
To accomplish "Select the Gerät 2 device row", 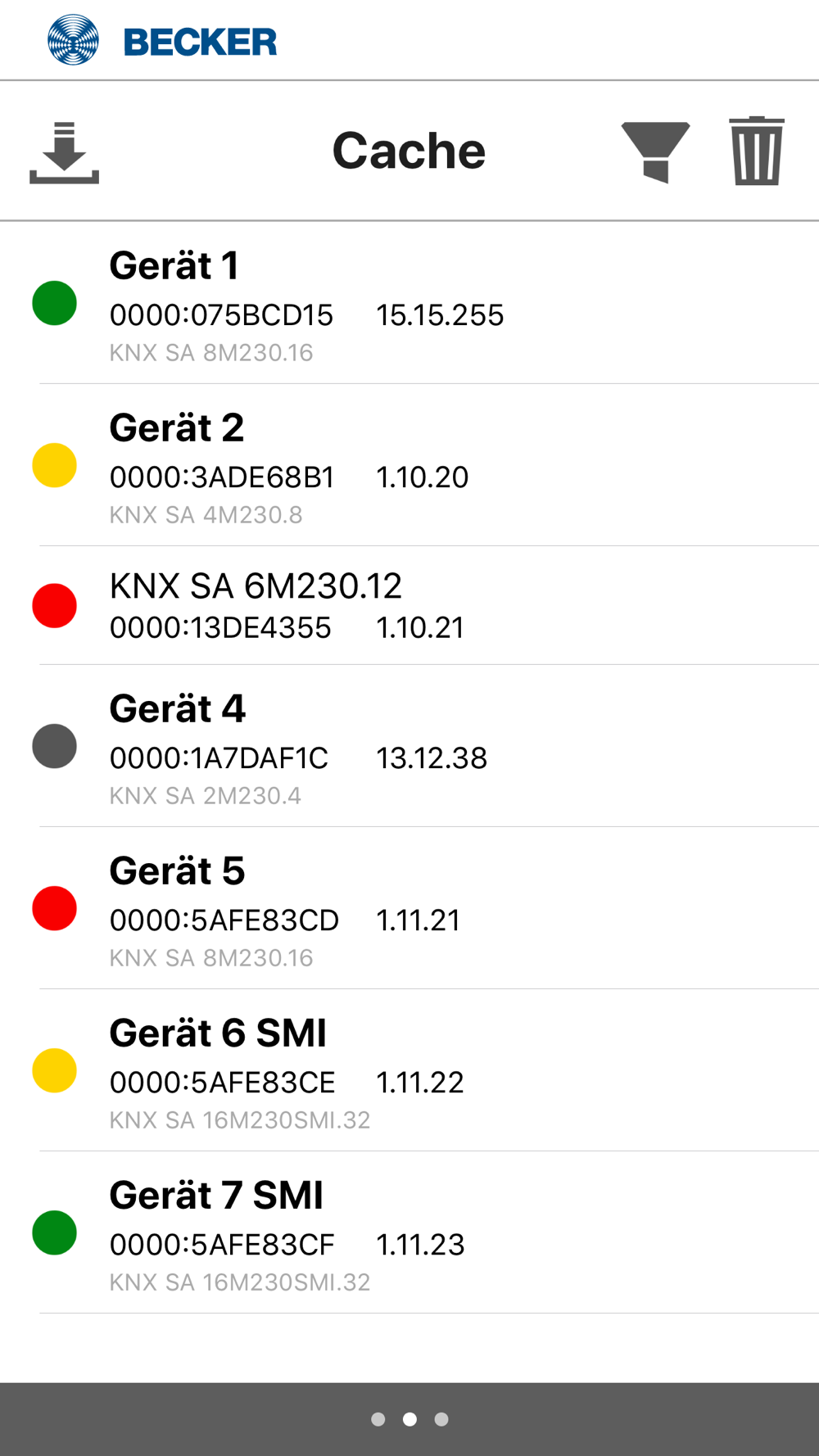I will coord(409,465).
